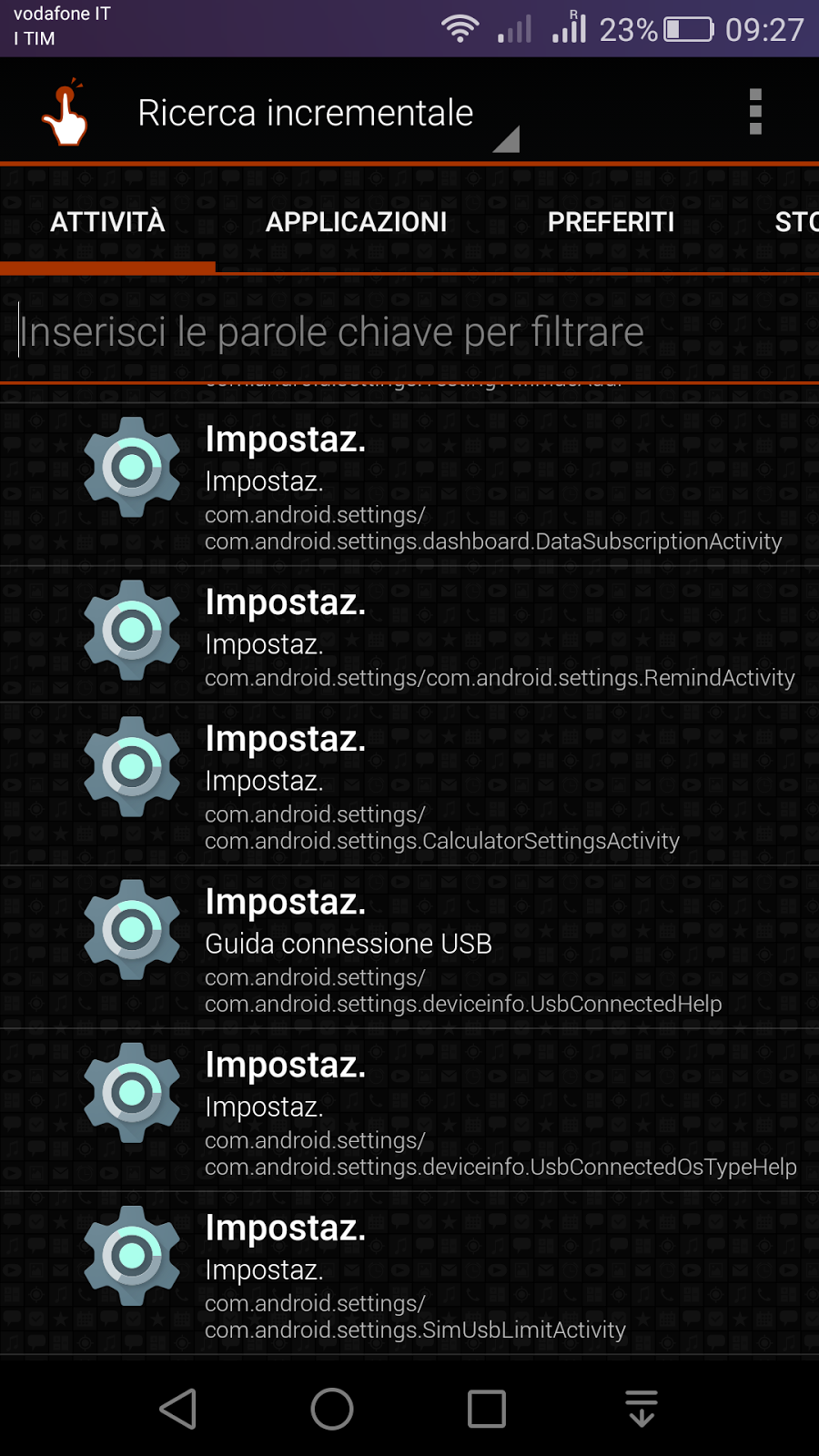Select the UsbConnectedOsTypeHelp entry
Screen dimensions: 819x1456
409,1110
